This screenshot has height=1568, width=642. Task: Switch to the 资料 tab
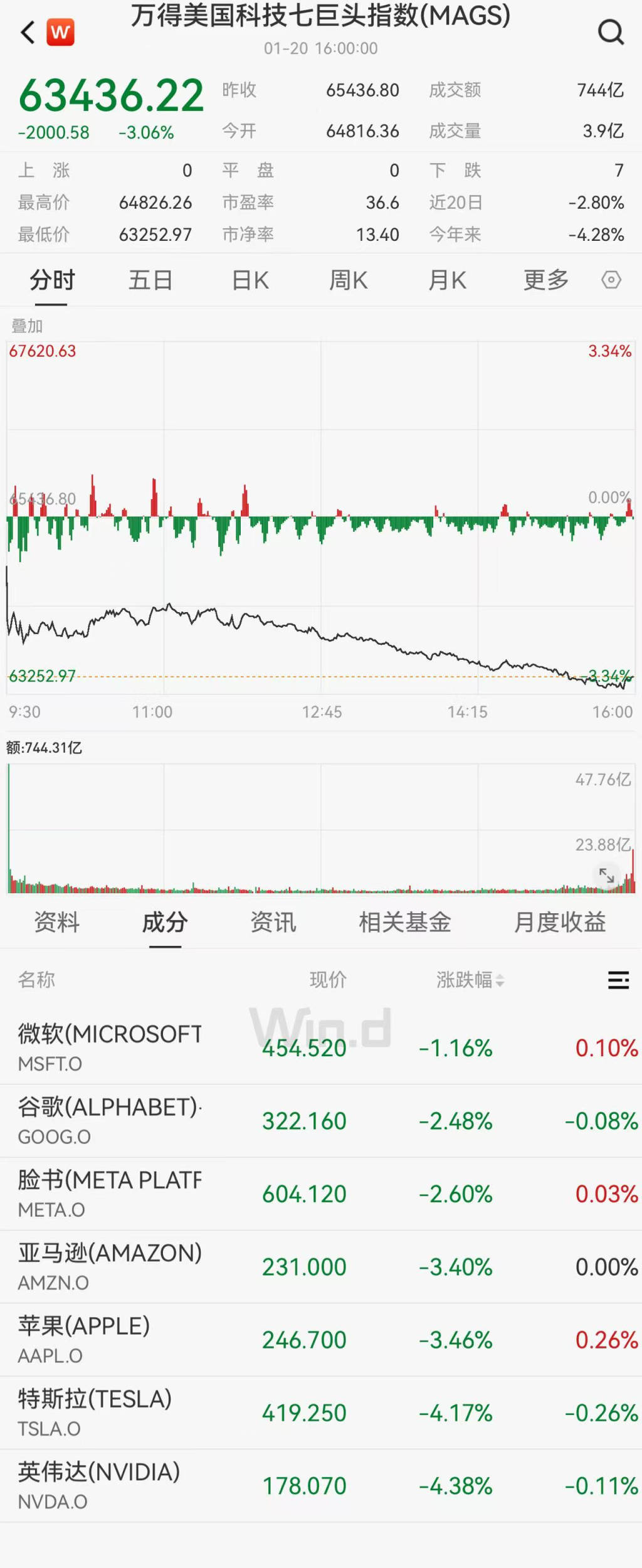coord(56,922)
